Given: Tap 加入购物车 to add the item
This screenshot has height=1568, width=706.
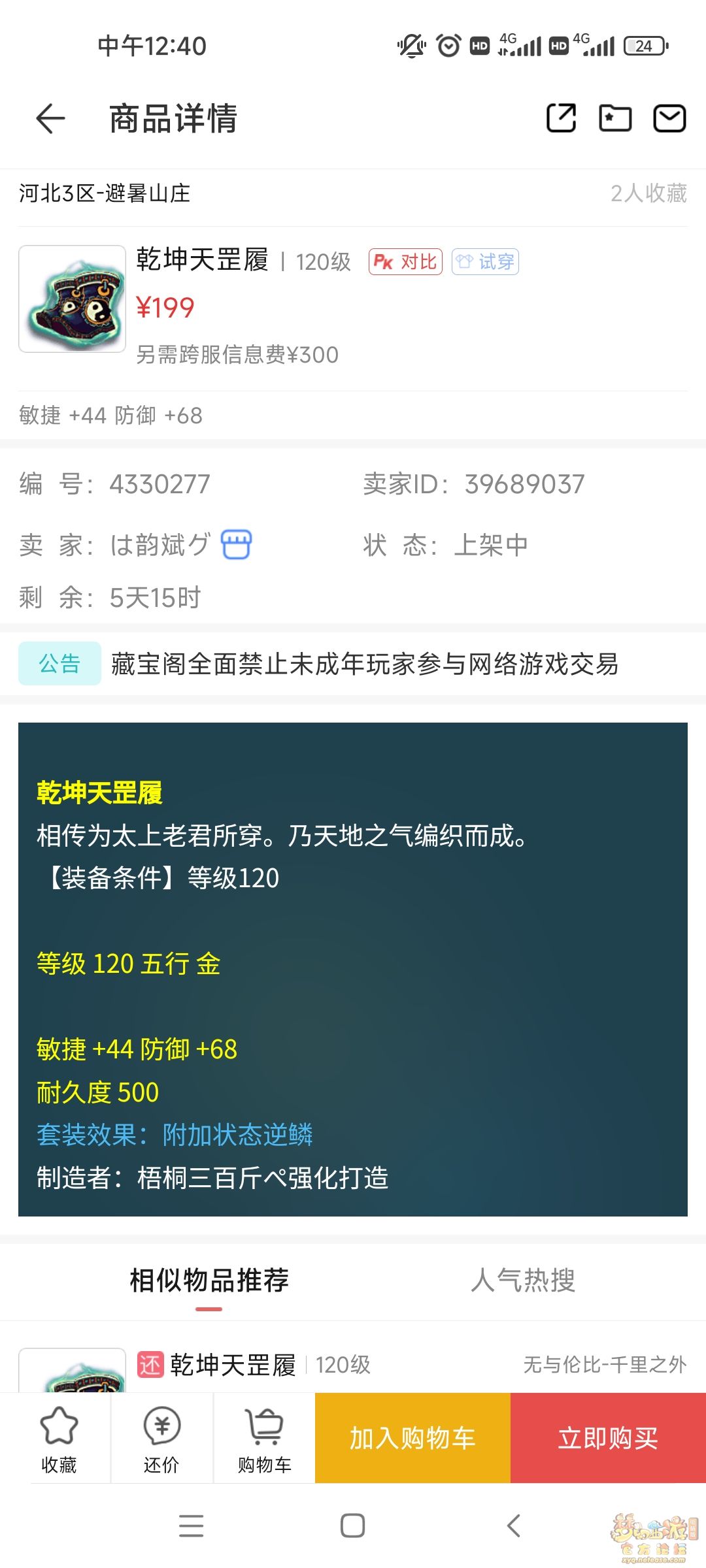Looking at the screenshot, I should pos(412,1438).
